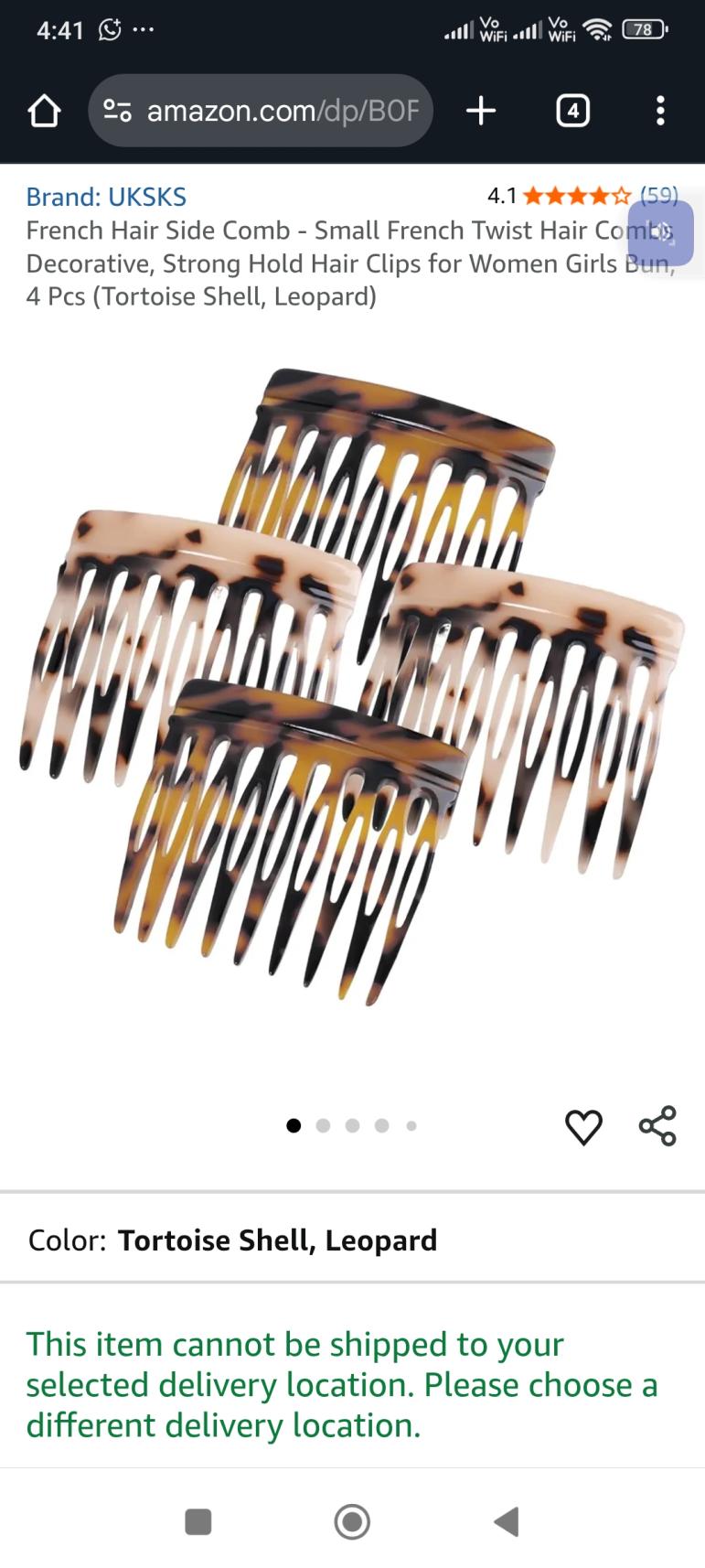Open the 59 customer ratings
Viewport: 705px width, 1568px height.
(x=658, y=195)
